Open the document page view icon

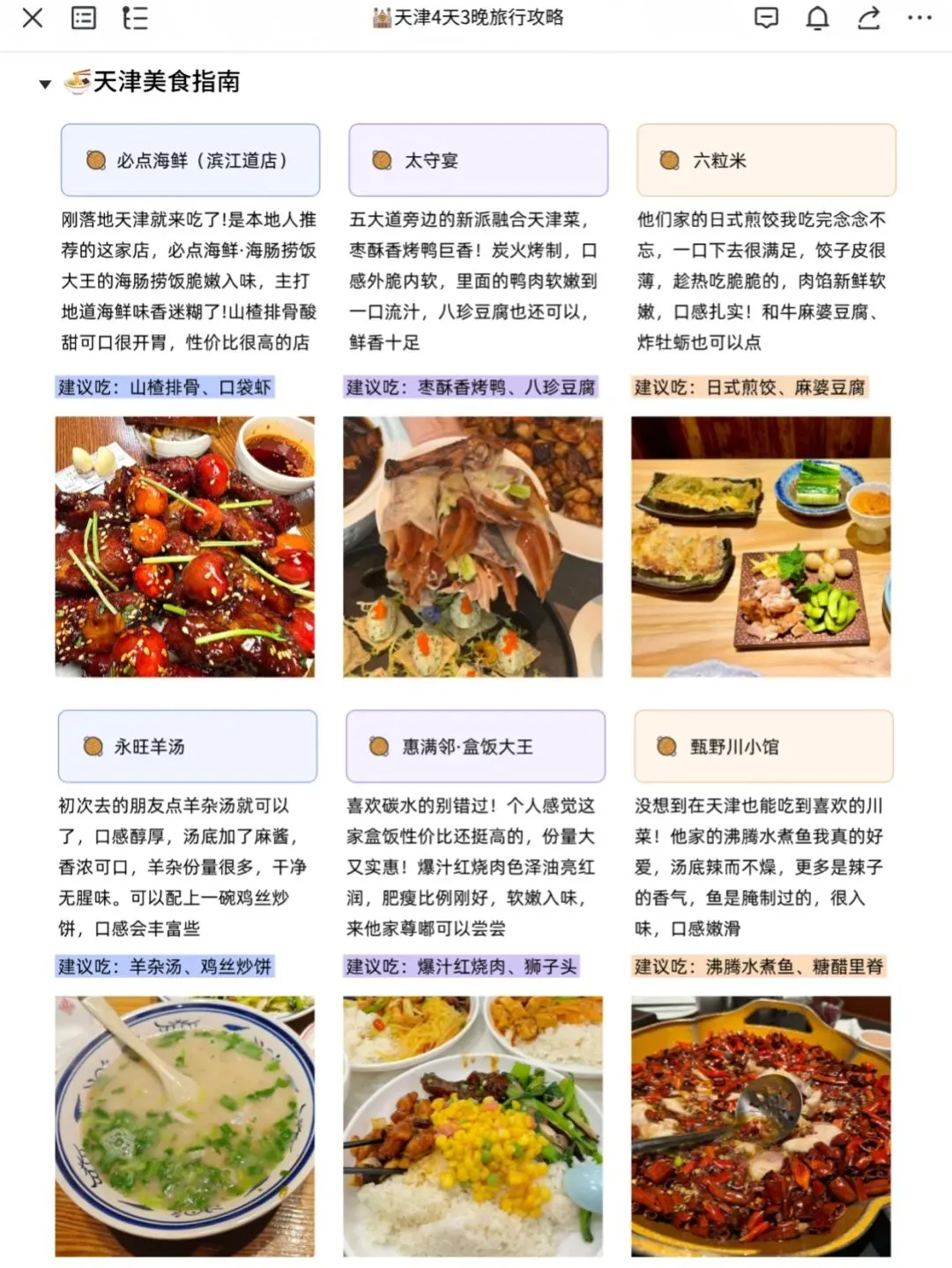pos(84,18)
